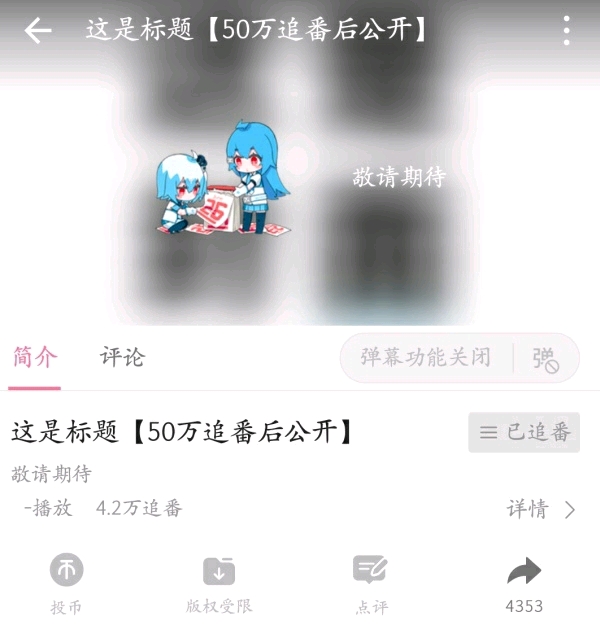Go back using the top-left arrow

[x=38, y=31]
